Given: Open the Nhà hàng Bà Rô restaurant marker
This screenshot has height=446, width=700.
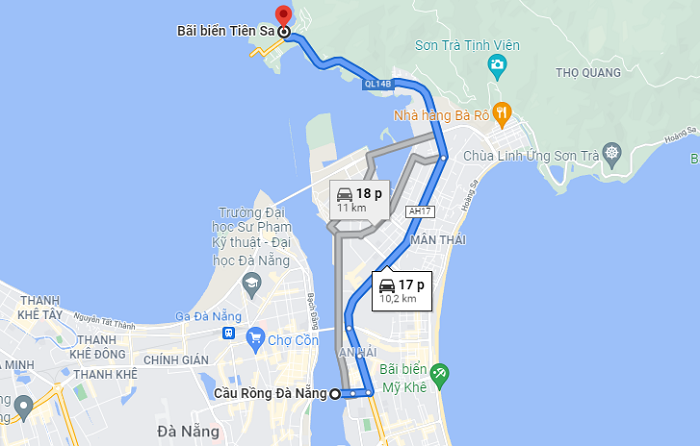Looking at the screenshot, I should (502, 112).
